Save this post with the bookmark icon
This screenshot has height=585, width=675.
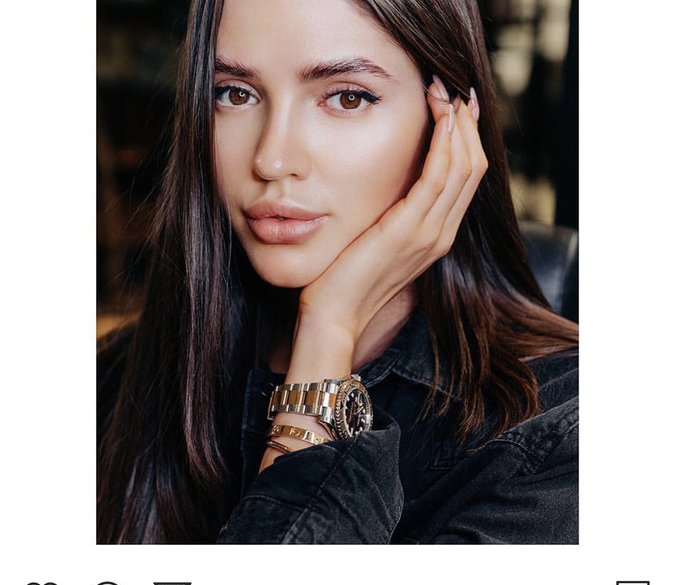(632, 583)
